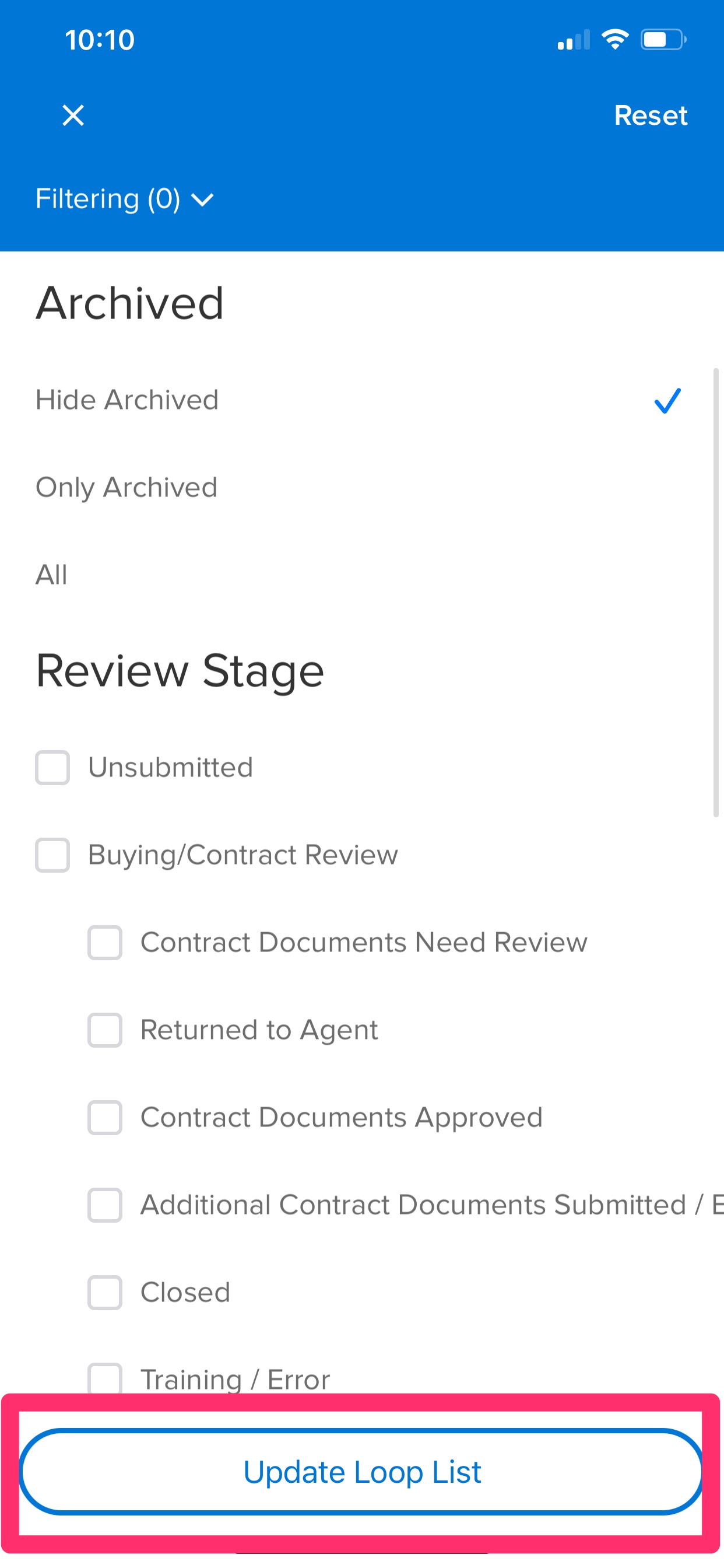This screenshot has width=724, height=1568.
Task: Select Hide Archived from the Archived options
Action: (128, 400)
